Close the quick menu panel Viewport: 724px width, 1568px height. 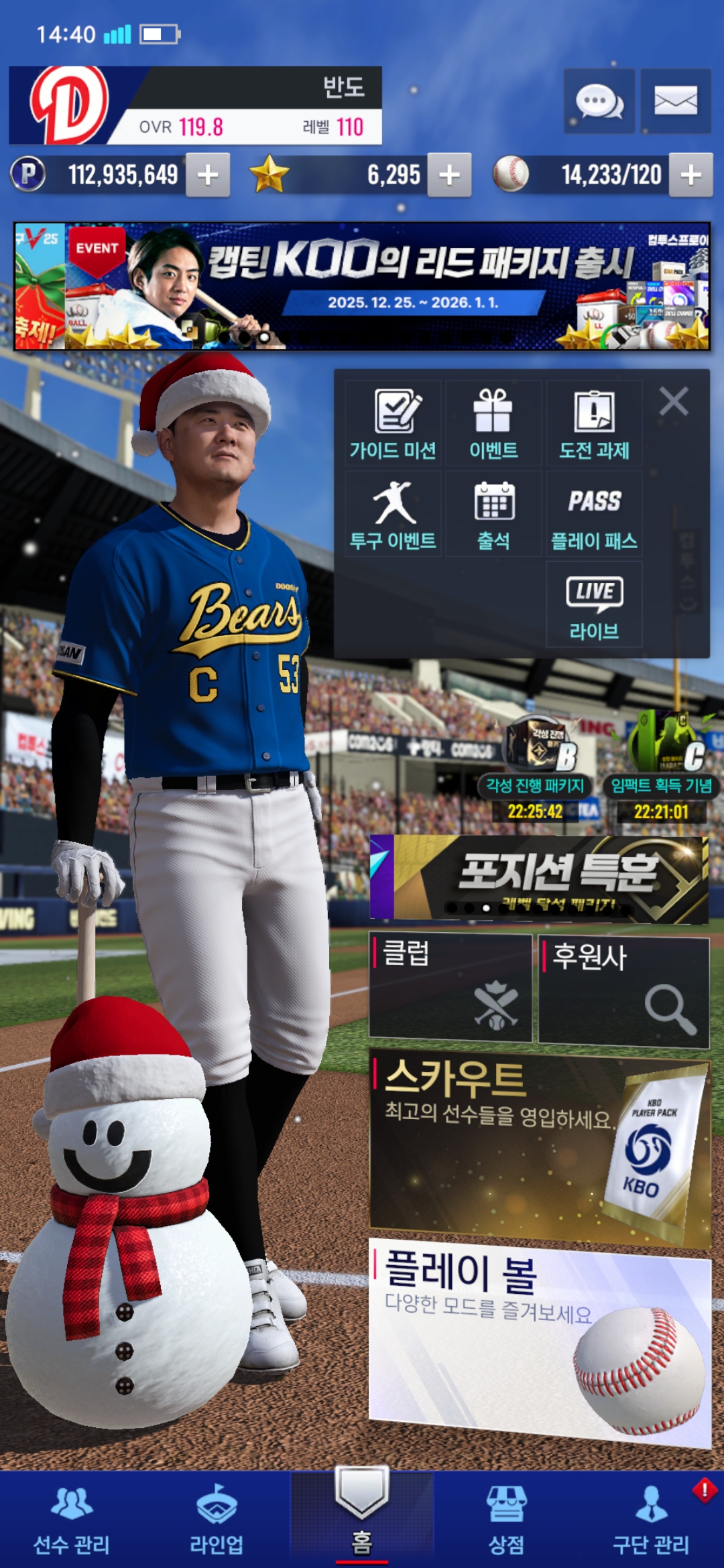point(674,402)
